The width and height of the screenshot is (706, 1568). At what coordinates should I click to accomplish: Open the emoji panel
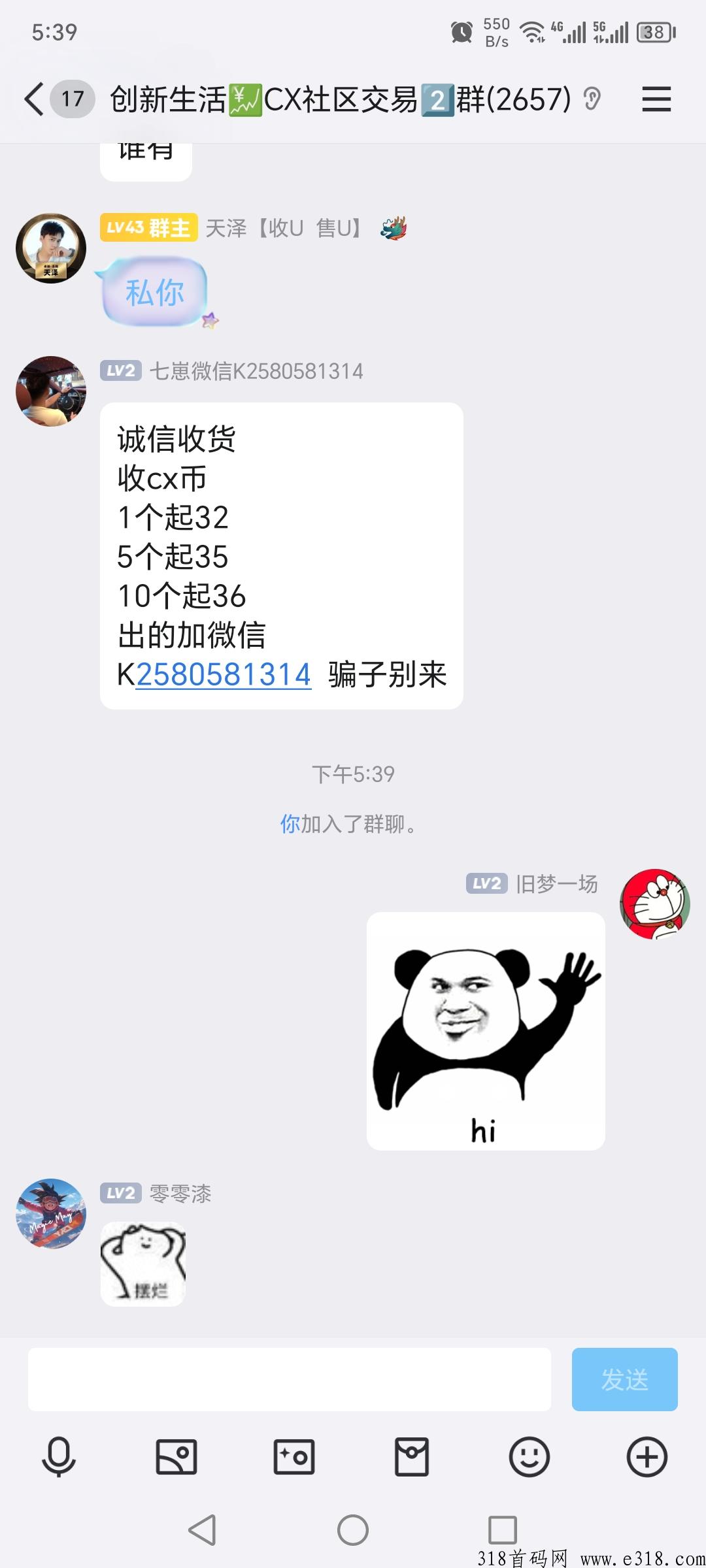[529, 1457]
